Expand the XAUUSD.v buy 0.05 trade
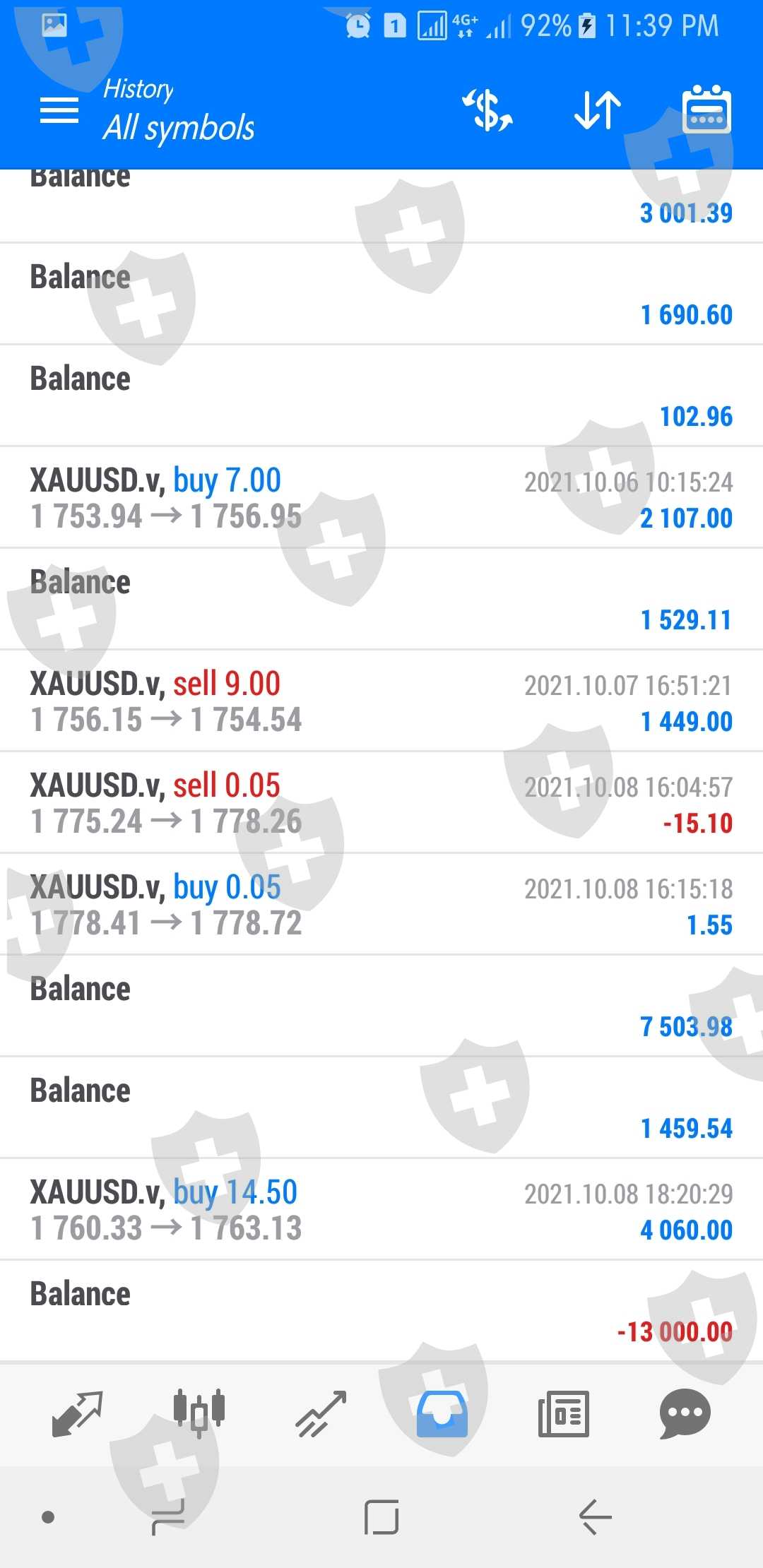 click(381, 905)
